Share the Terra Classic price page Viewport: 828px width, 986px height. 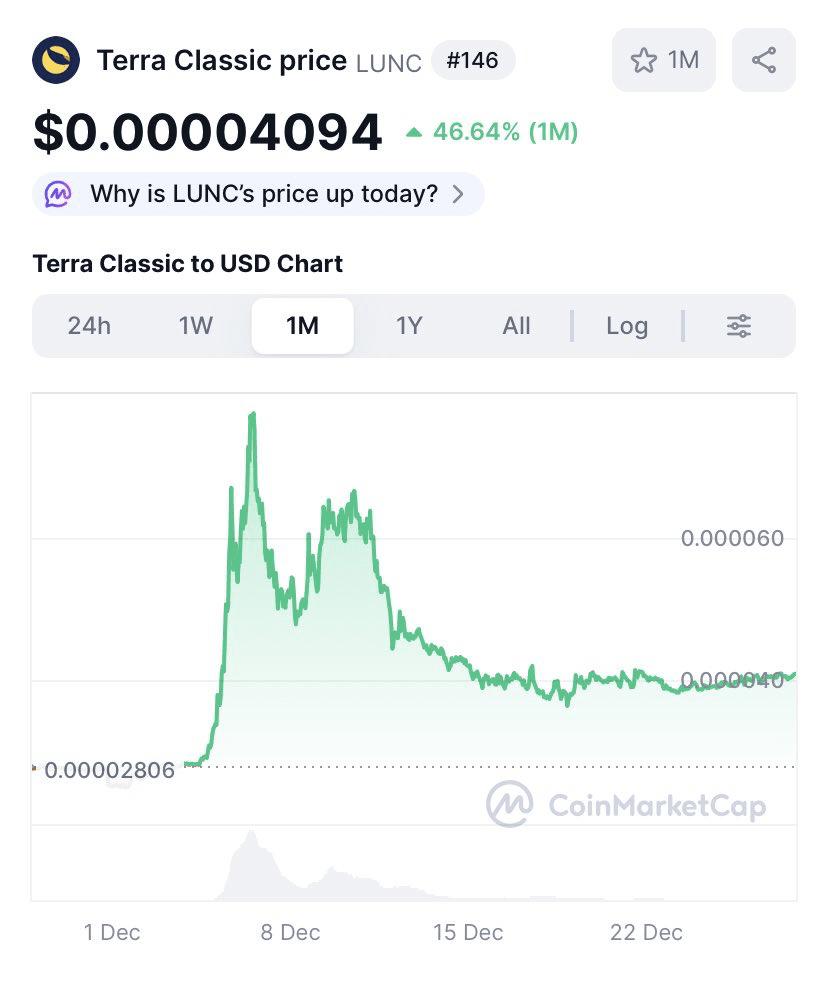click(x=763, y=60)
